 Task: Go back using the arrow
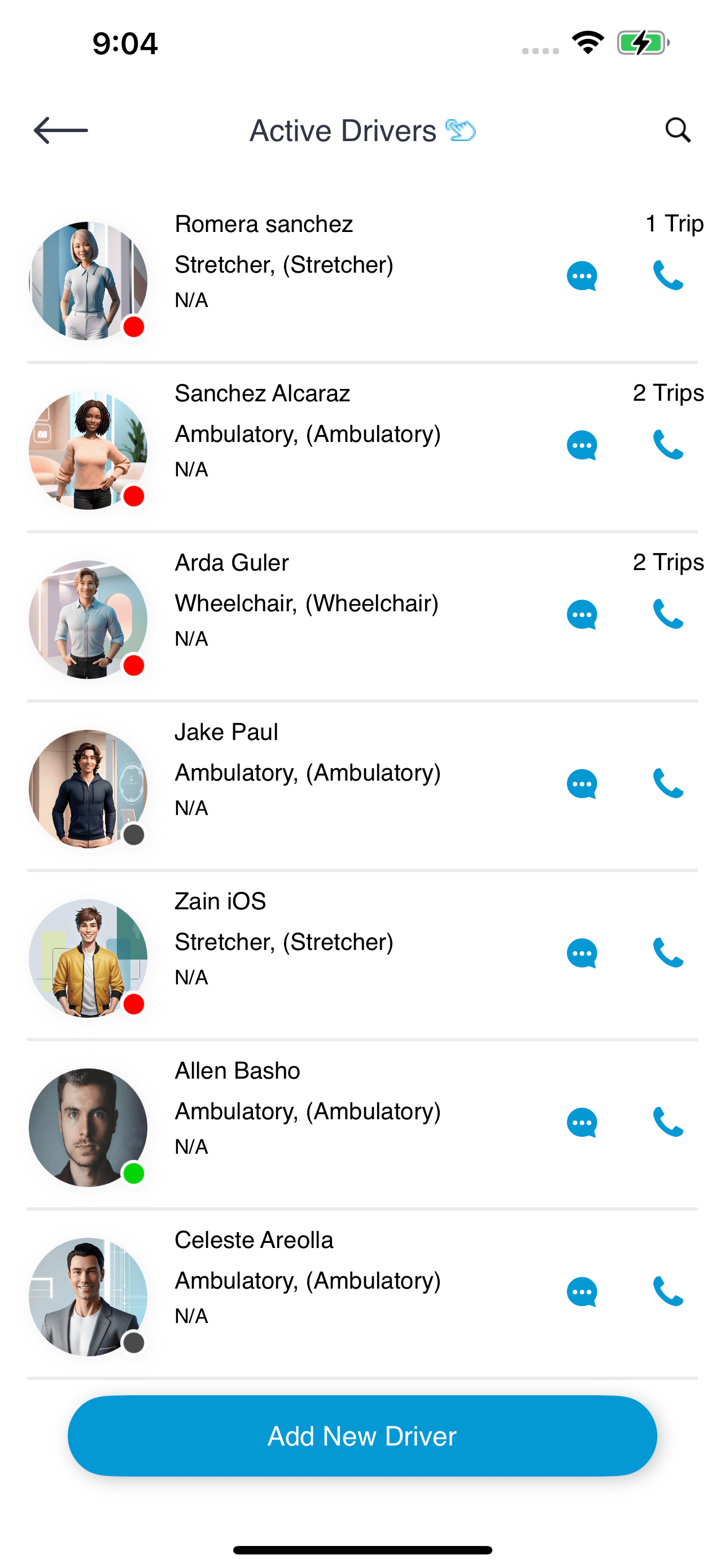click(x=61, y=130)
